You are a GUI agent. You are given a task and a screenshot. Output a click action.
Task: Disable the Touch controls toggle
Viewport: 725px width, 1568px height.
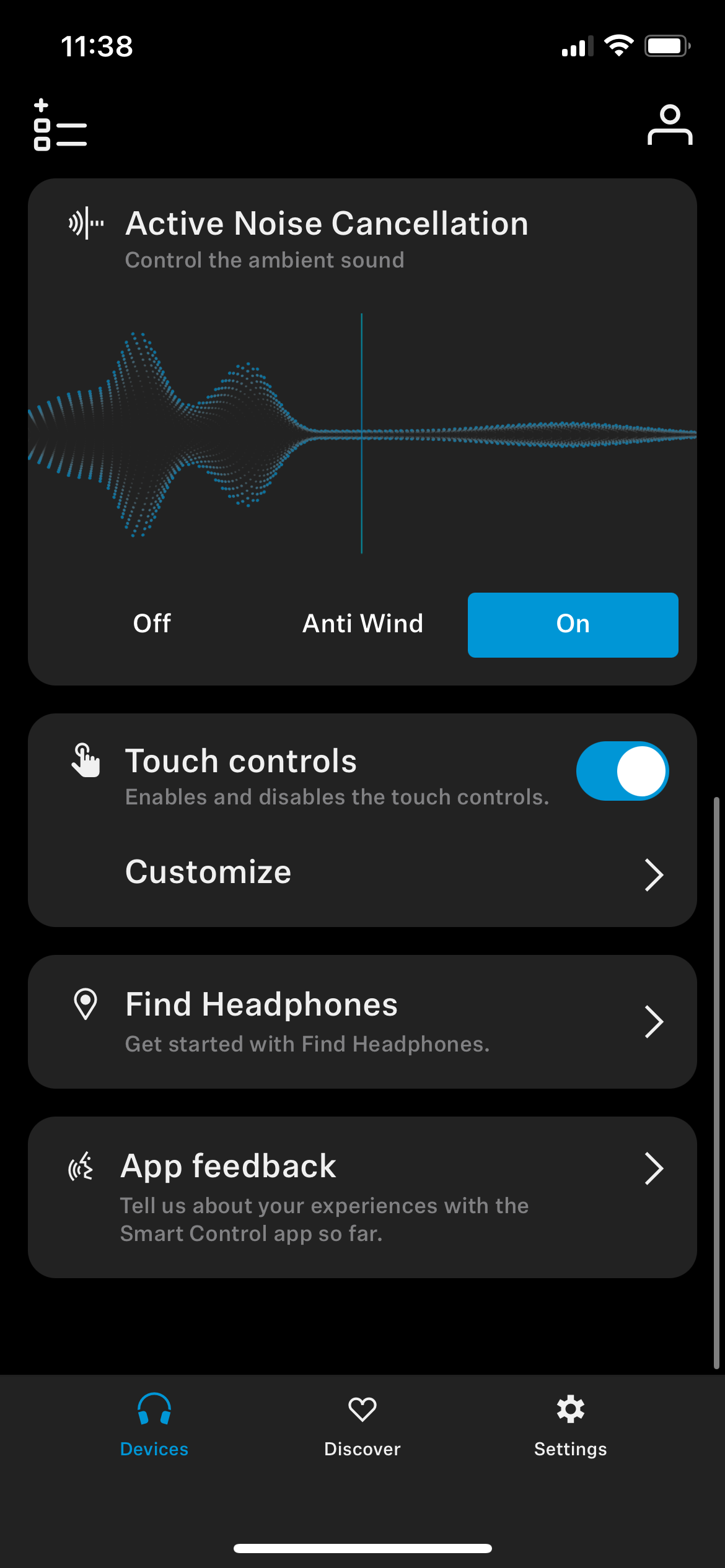[x=622, y=771]
